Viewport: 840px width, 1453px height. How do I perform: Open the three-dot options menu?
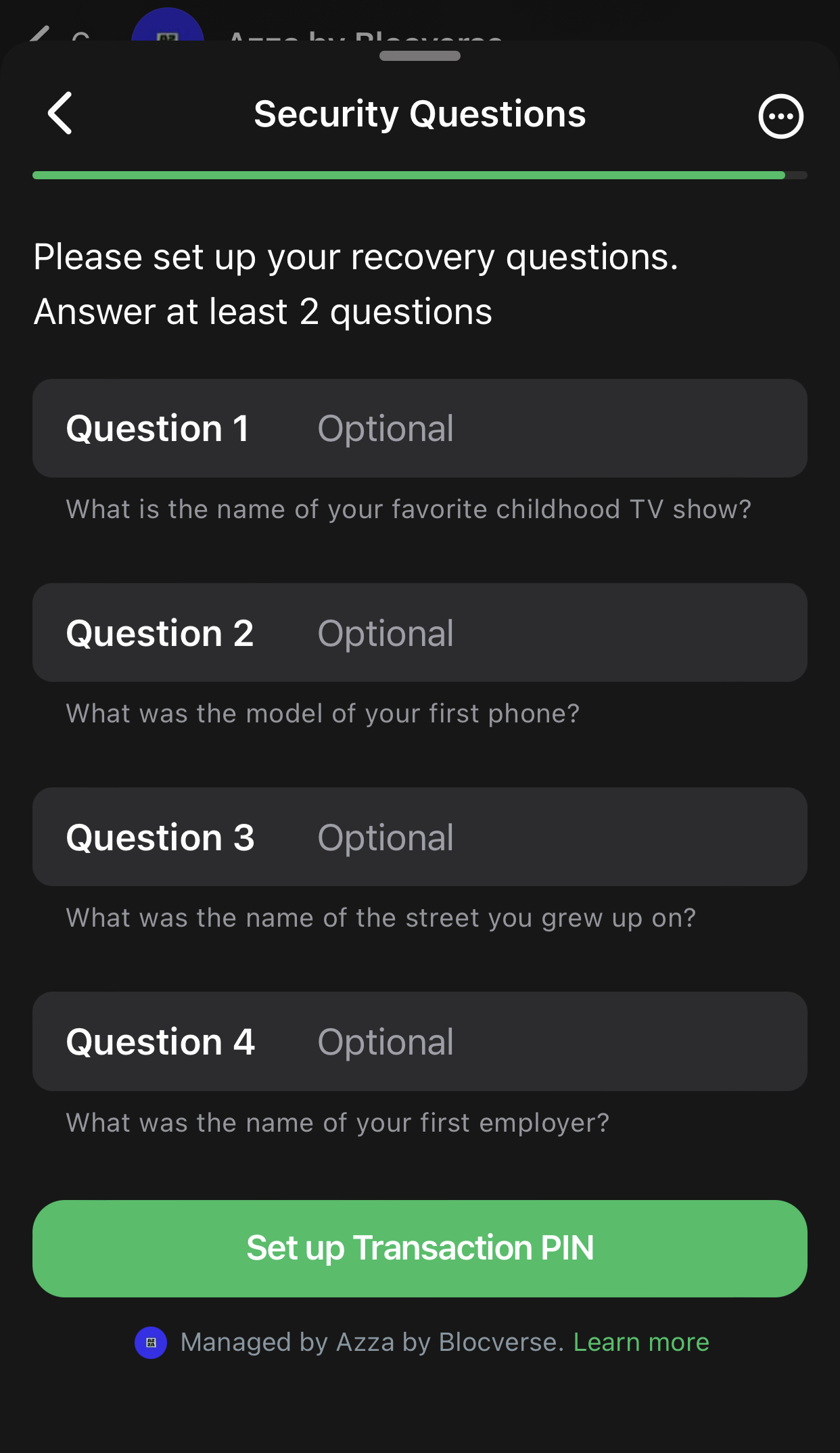tap(780, 116)
